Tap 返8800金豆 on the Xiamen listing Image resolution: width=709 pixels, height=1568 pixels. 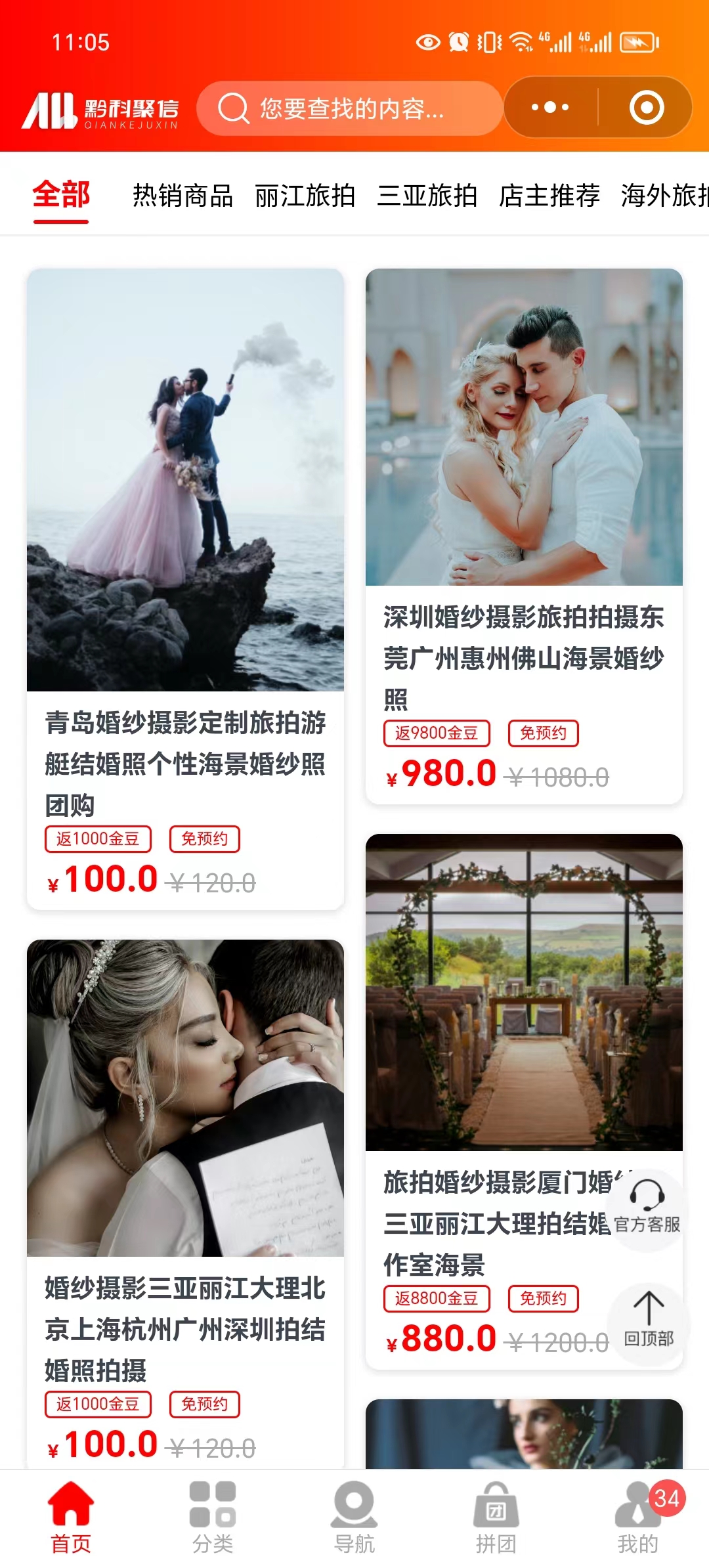[x=435, y=1299]
